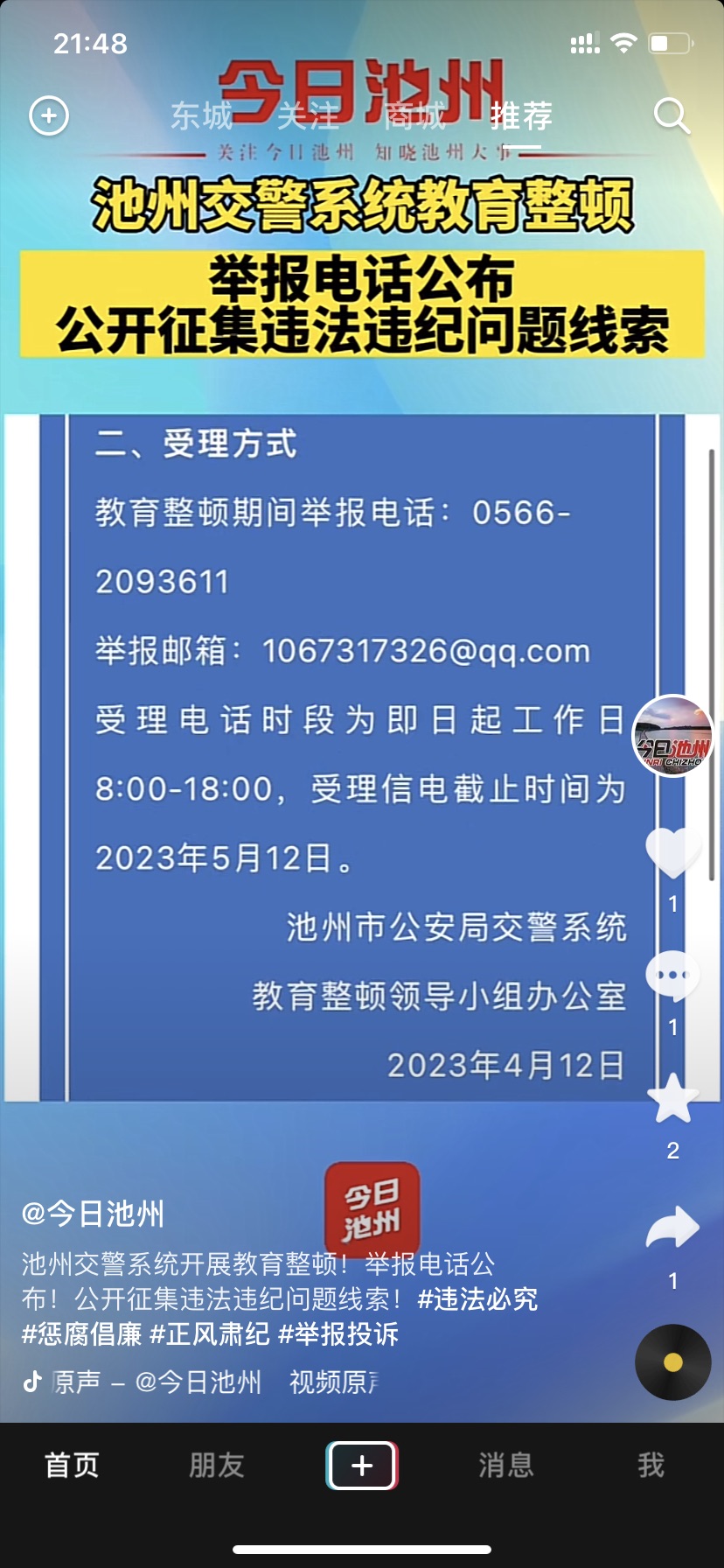
Task: Like this video with the heart icon
Action: 672,852
